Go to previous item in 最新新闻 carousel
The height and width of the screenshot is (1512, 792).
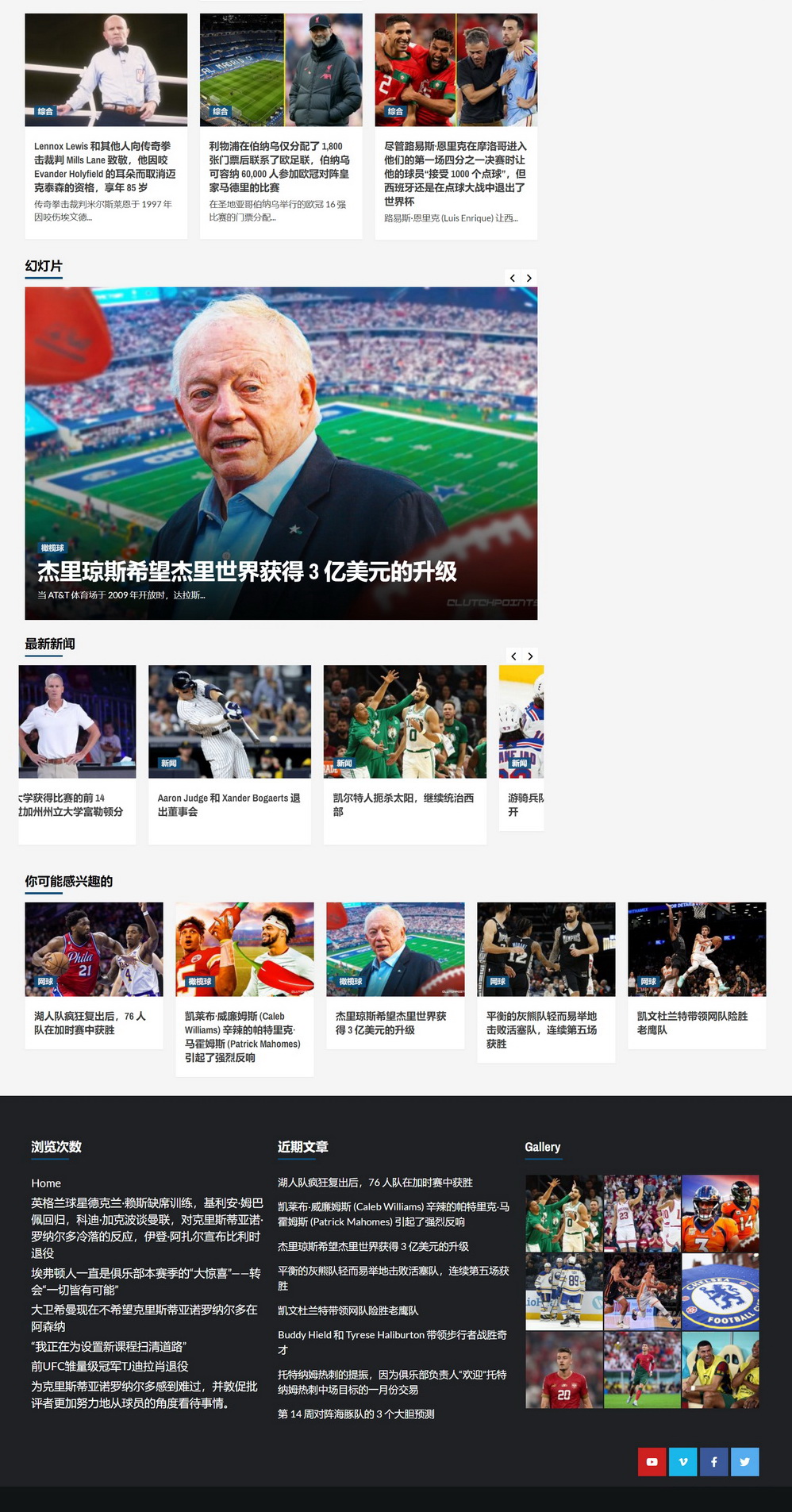coord(513,656)
